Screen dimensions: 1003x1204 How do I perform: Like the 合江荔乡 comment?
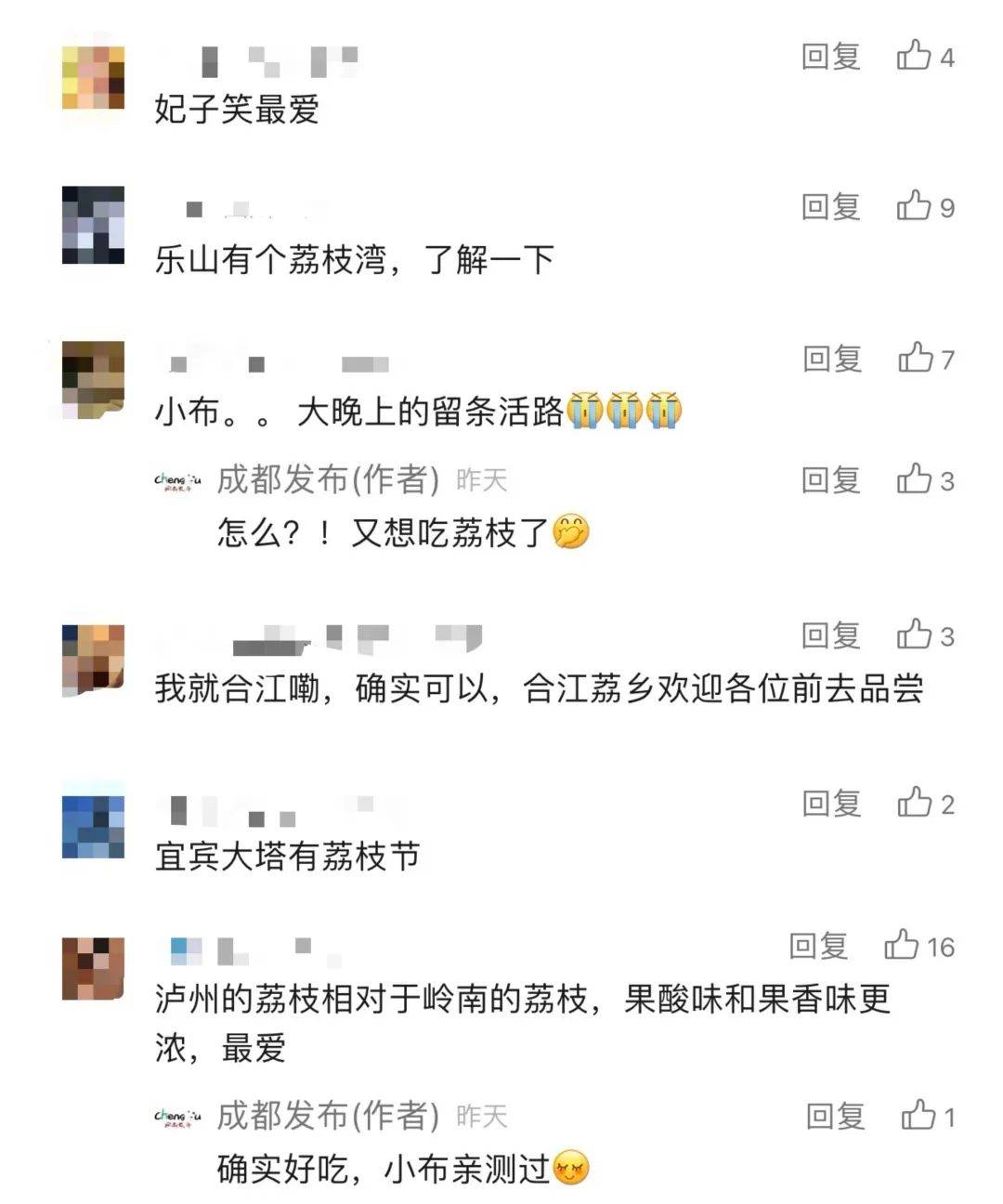point(914,635)
